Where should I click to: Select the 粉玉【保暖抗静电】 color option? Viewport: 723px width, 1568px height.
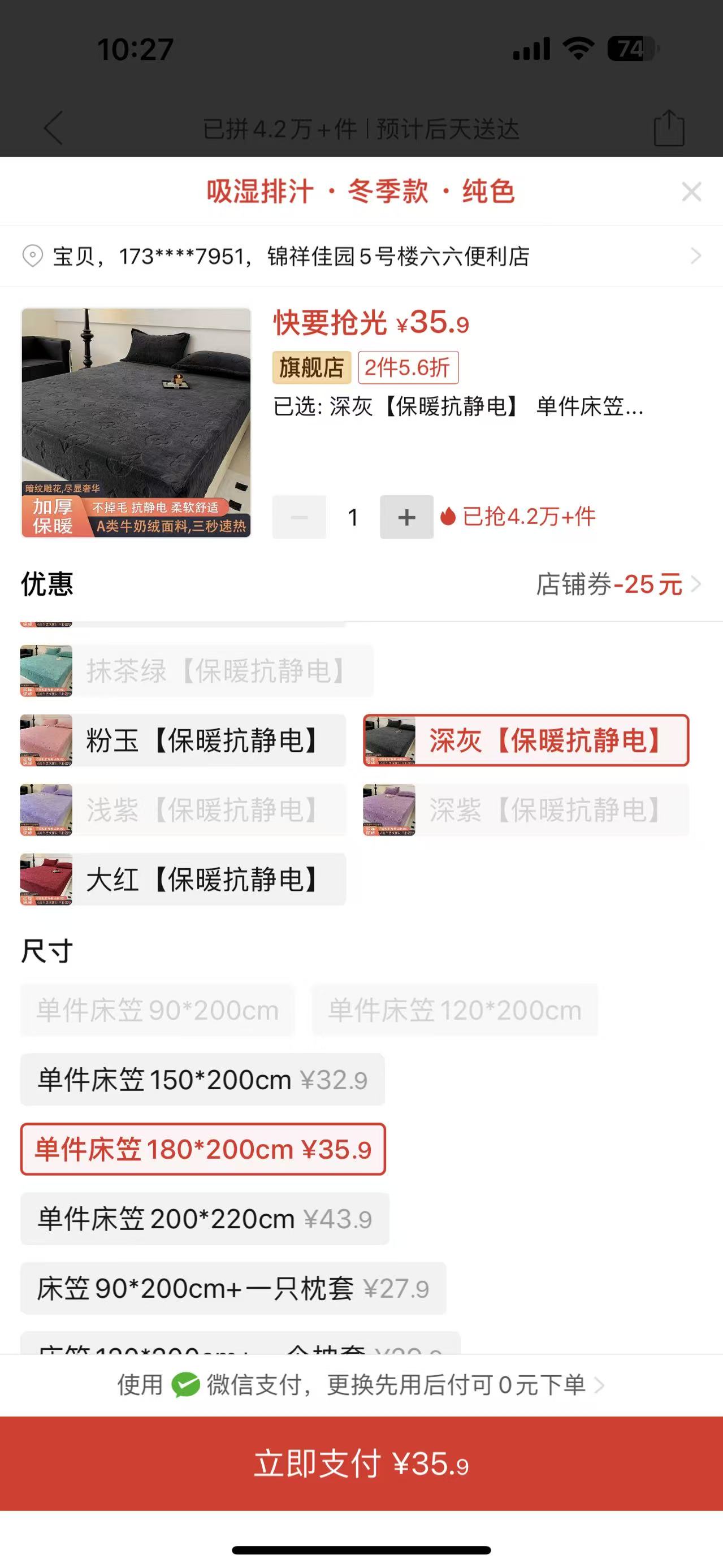(183, 739)
